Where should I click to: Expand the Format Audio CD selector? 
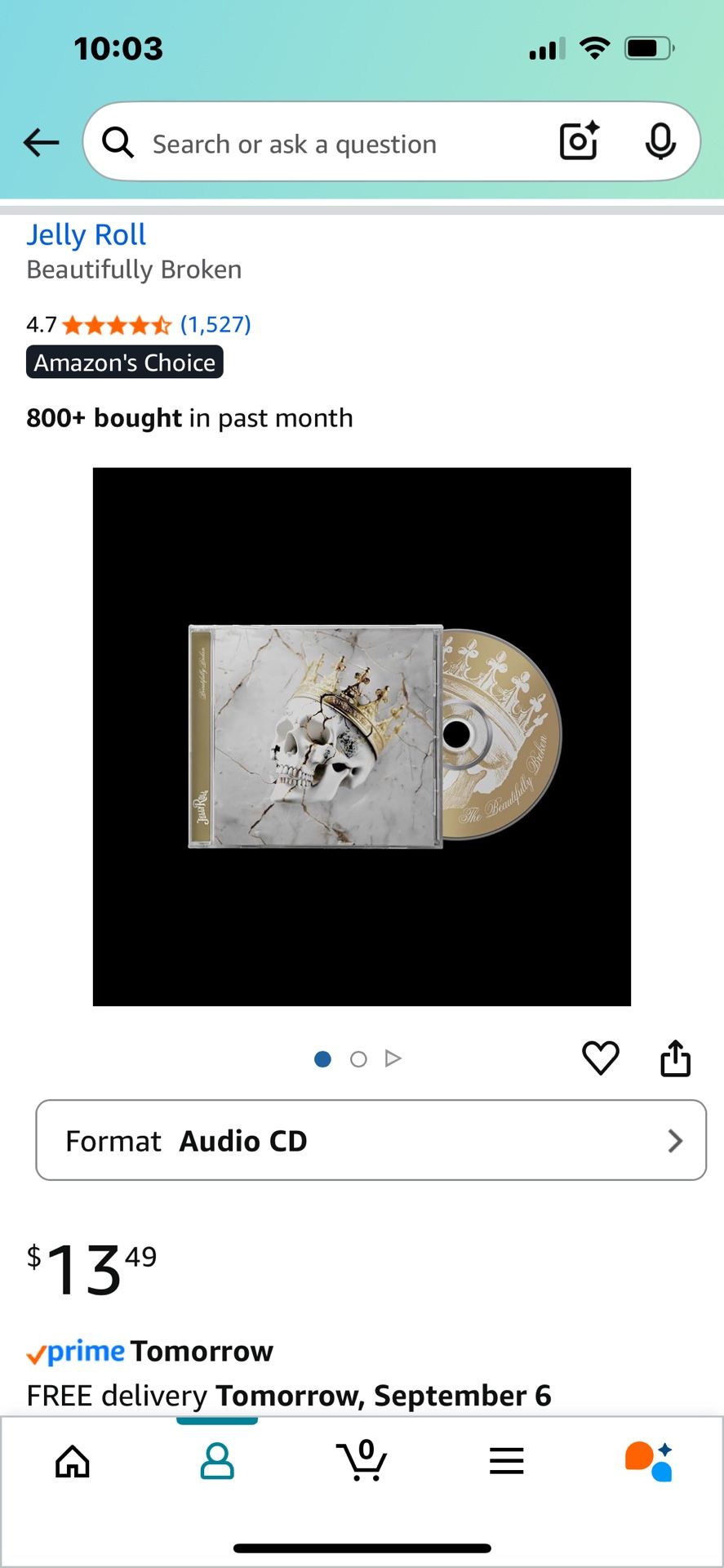click(x=371, y=1140)
